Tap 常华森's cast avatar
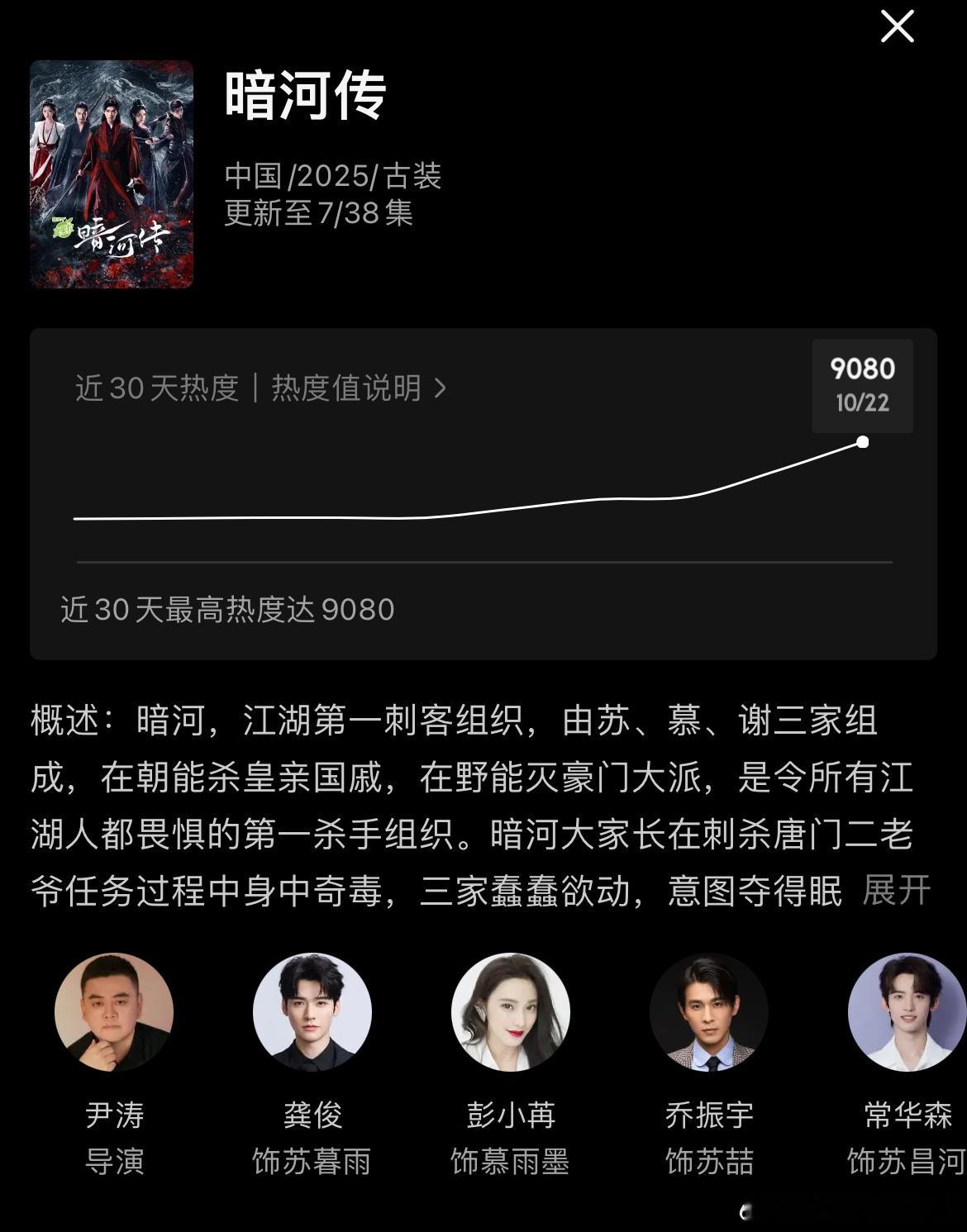Screen dimensions: 967x1232 click(907, 1012)
